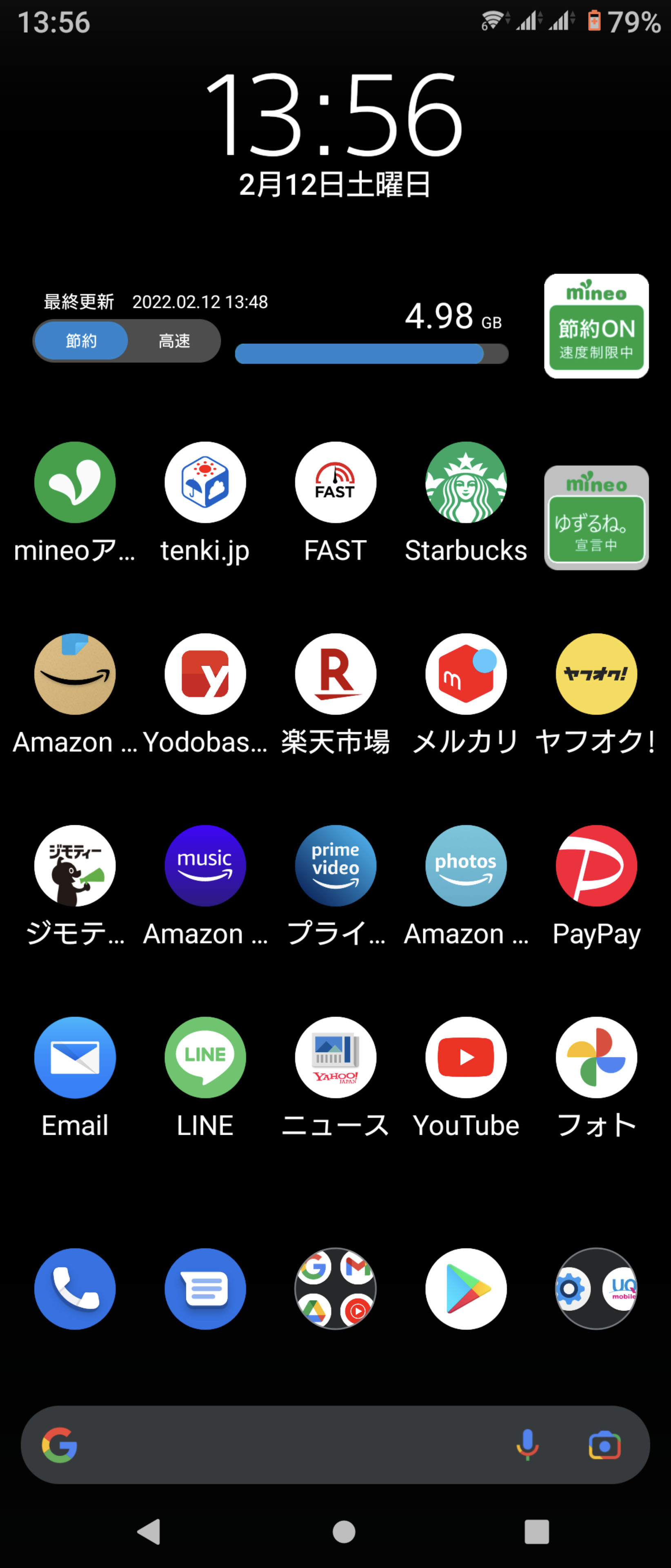671x1568 pixels.
Task: Open ヤフオク! auction app
Action: point(596,675)
